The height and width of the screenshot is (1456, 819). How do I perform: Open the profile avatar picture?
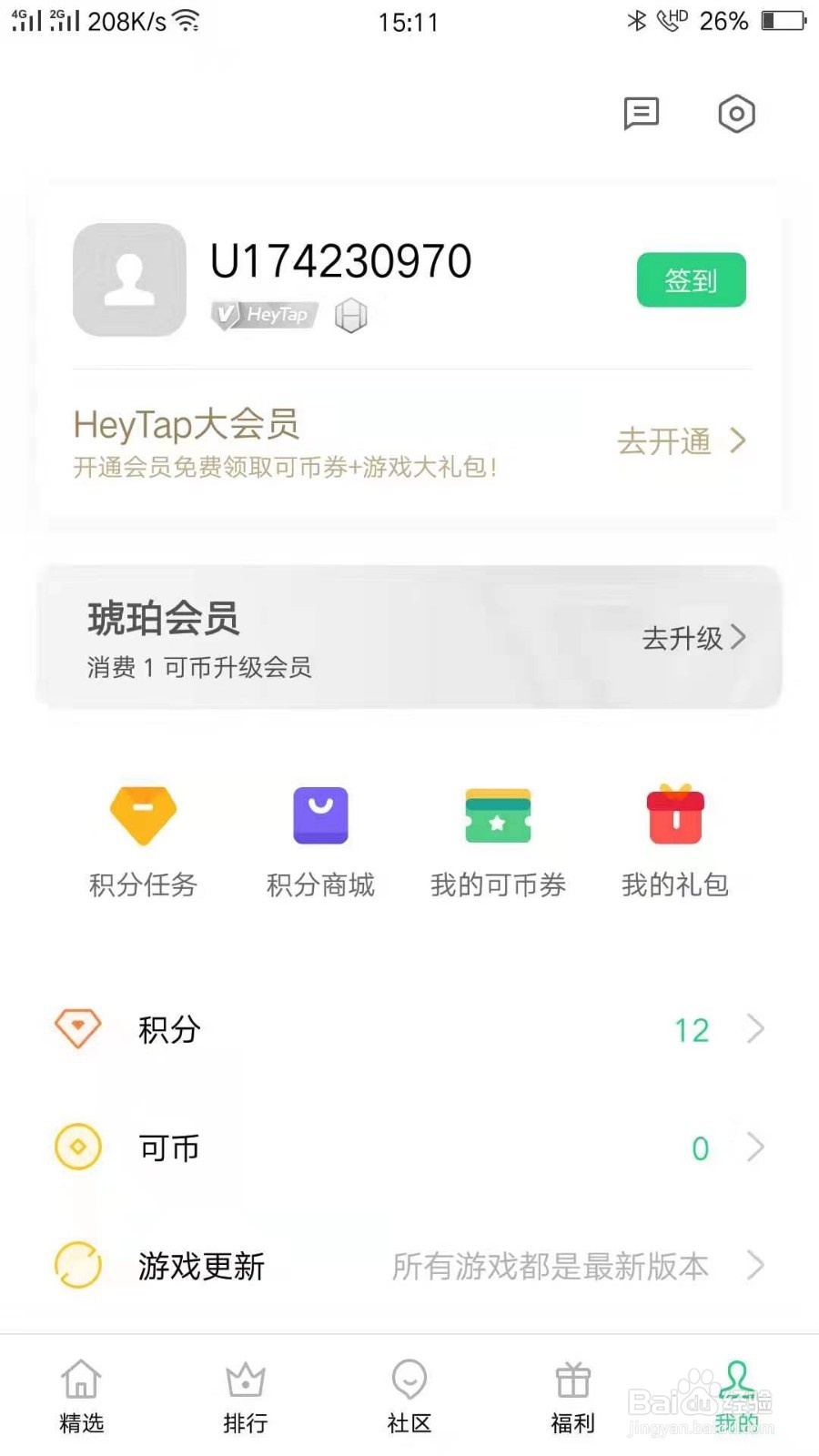pos(129,279)
